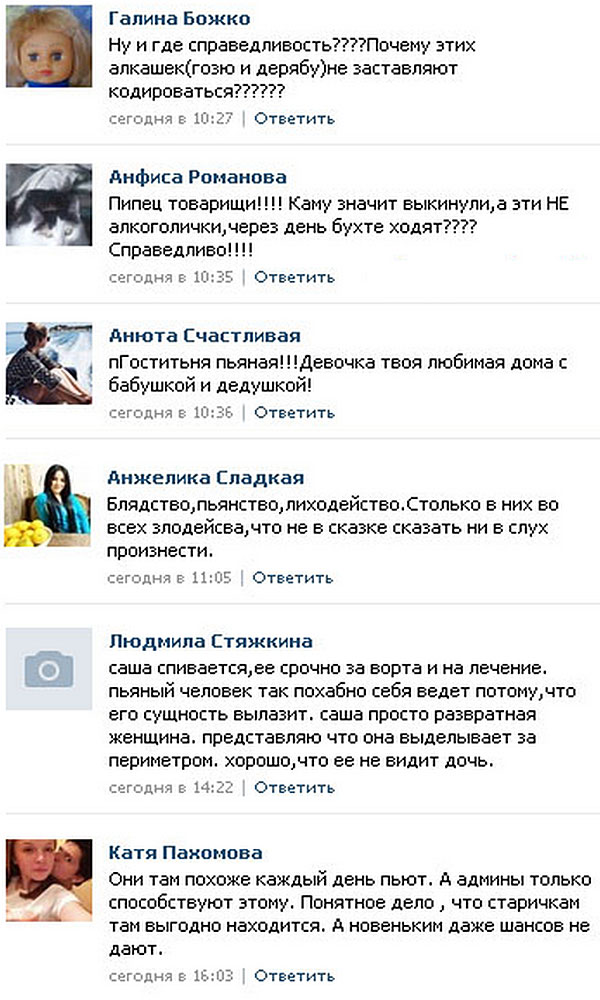
Task: Reply to Катя Пахомова's comment
Action: pyautogui.click(x=294, y=975)
